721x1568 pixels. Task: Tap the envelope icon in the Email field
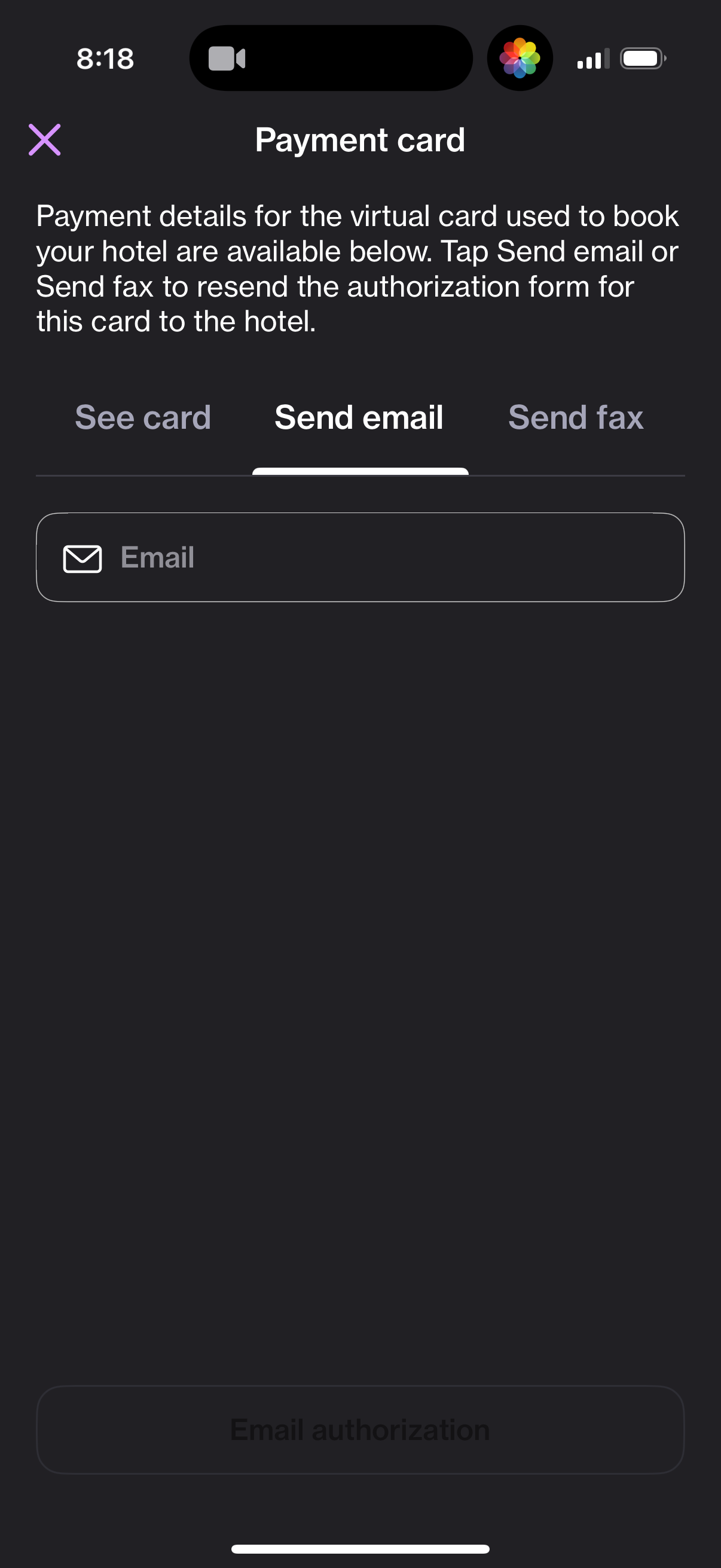pos(83,557)
